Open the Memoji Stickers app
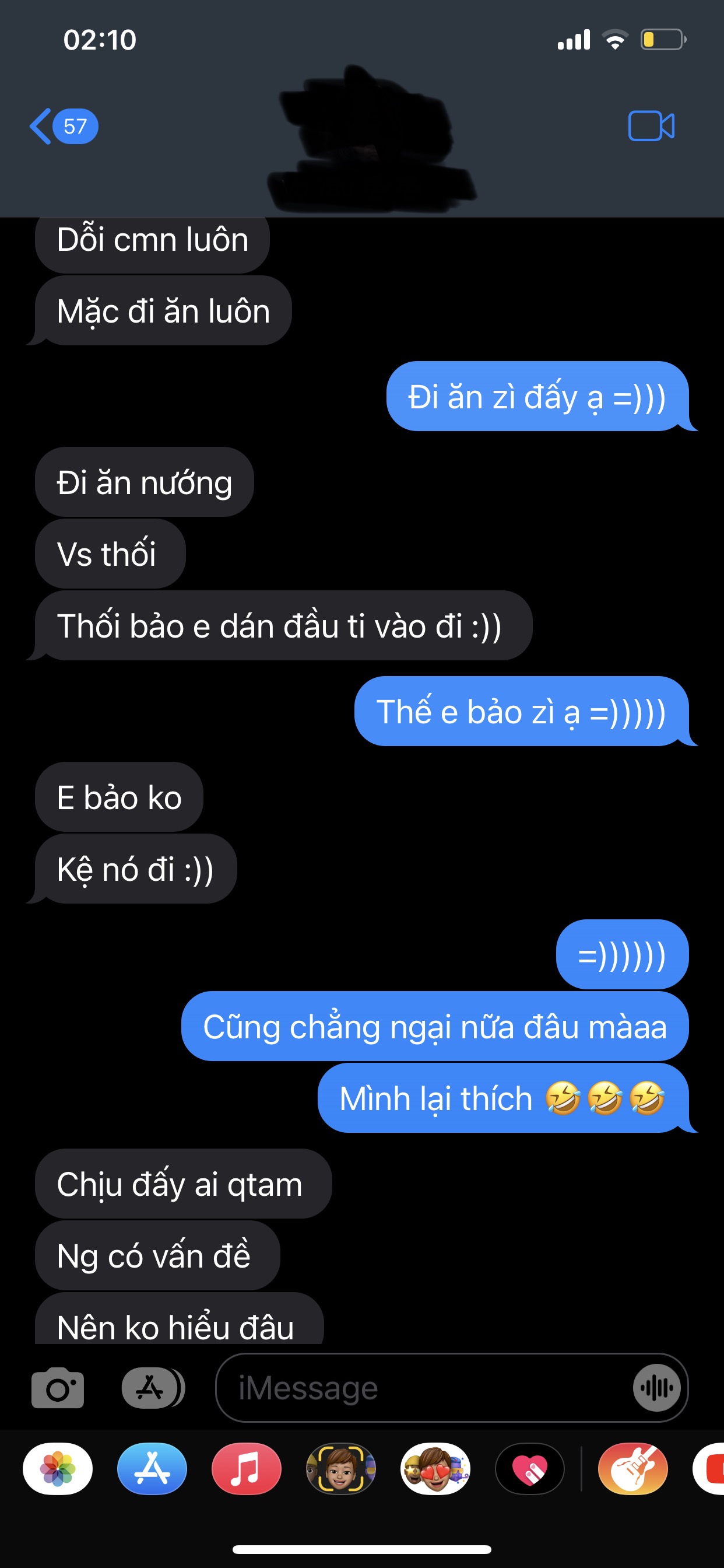 coord(435,1469)
